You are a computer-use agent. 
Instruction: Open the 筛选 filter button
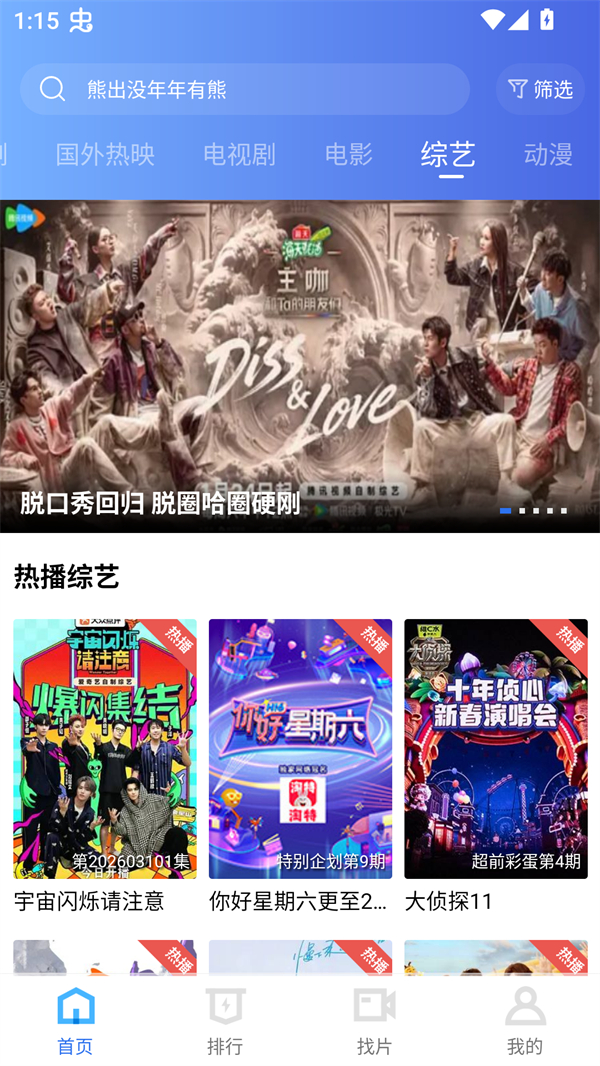coord(541,89)
